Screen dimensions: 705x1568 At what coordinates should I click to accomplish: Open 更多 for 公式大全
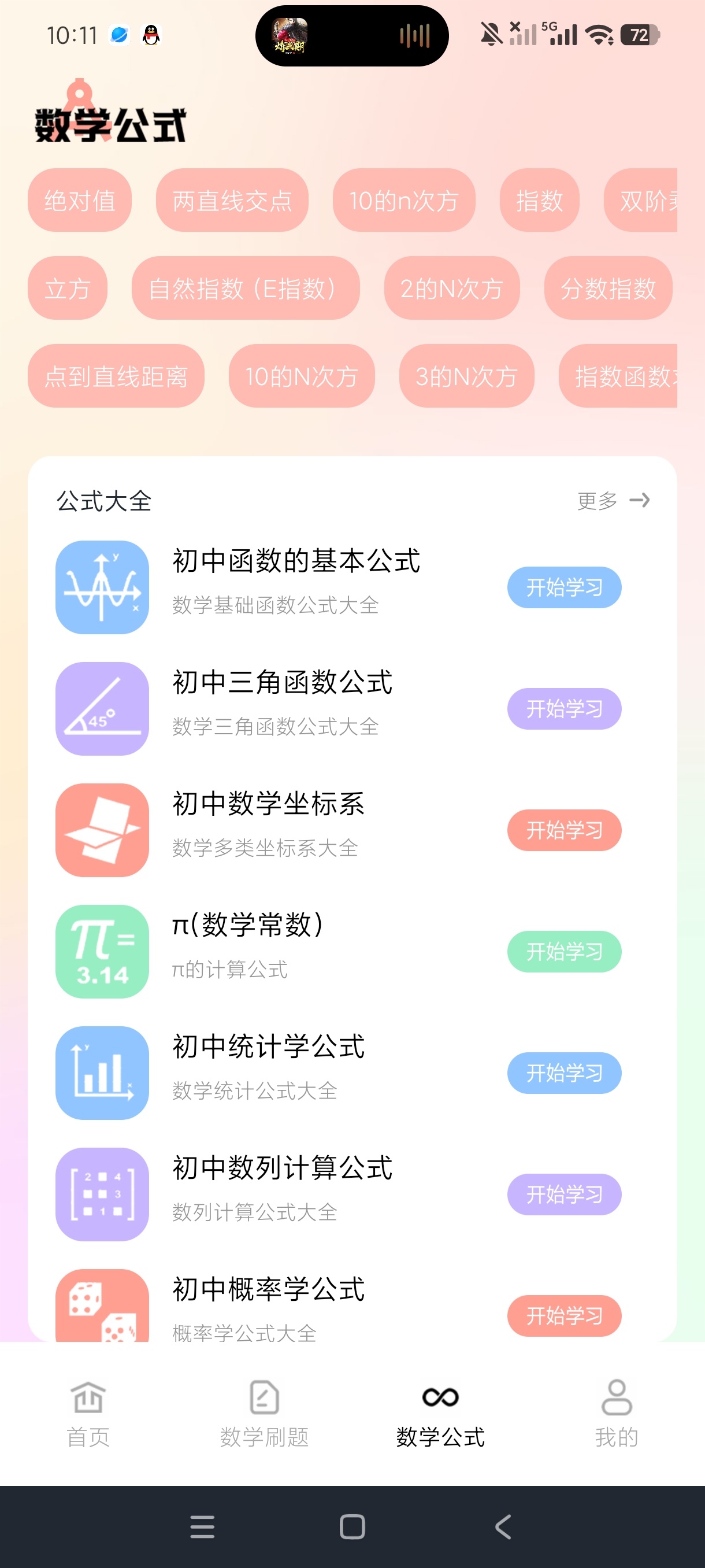pos(614,500)
